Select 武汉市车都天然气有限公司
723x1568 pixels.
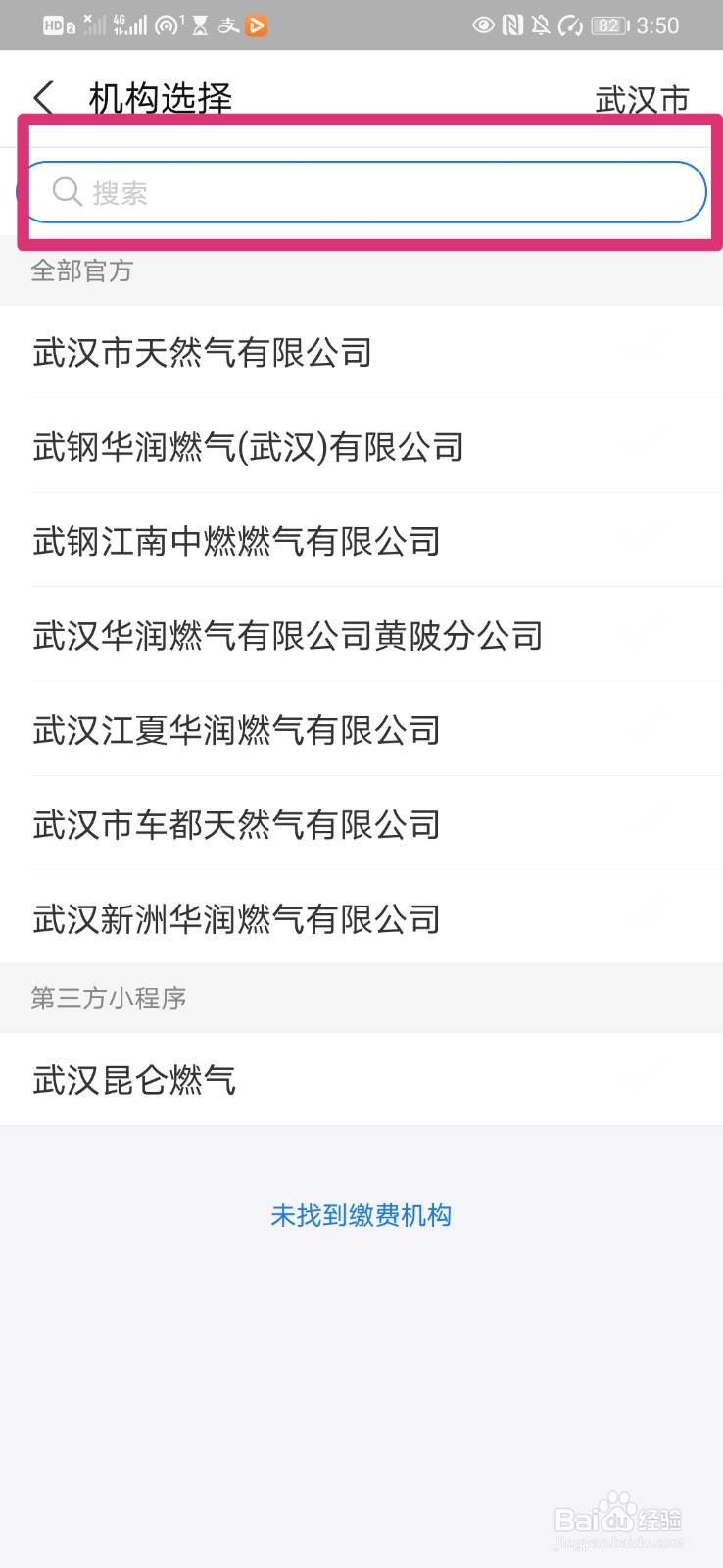coord(235,824)
